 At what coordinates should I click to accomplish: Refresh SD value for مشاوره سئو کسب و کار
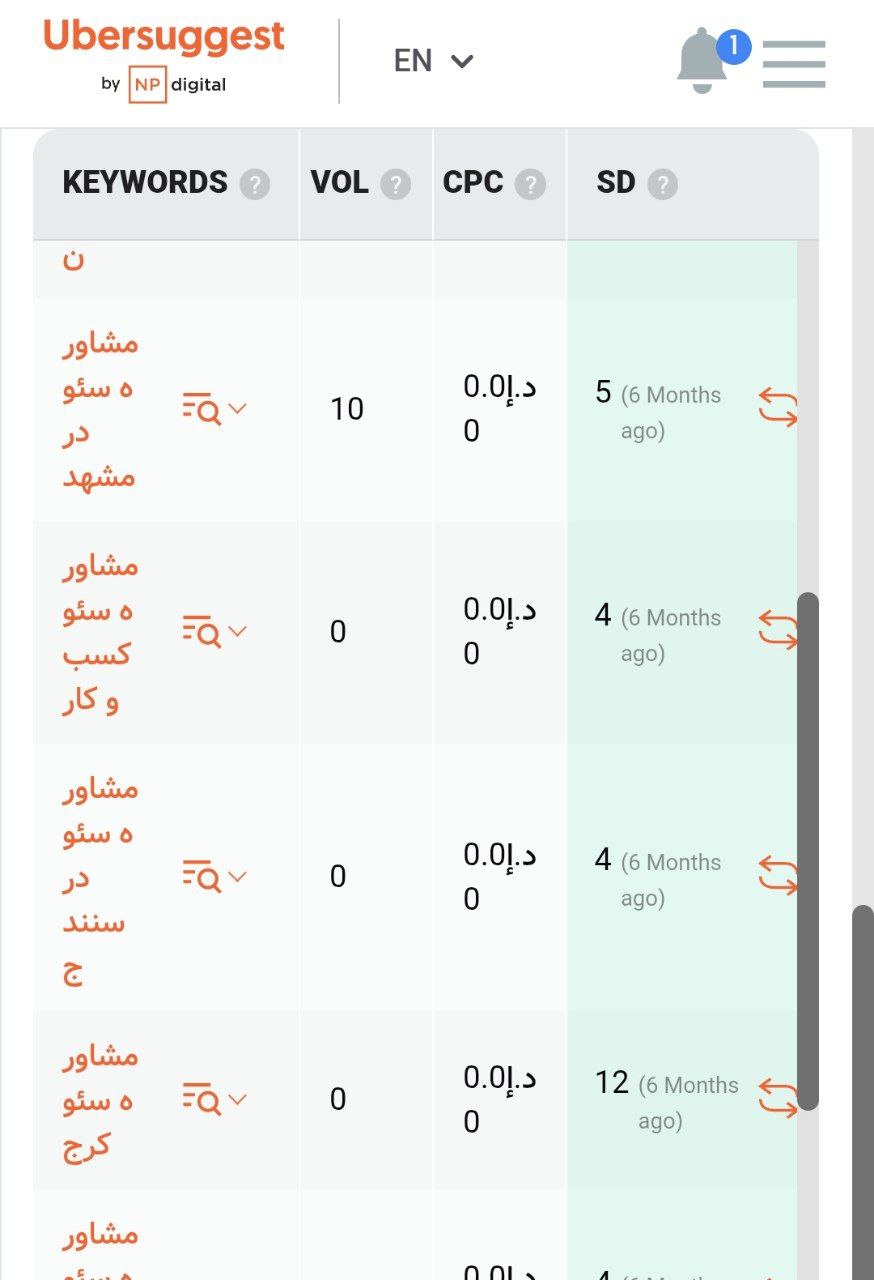(x=777, y=631)
